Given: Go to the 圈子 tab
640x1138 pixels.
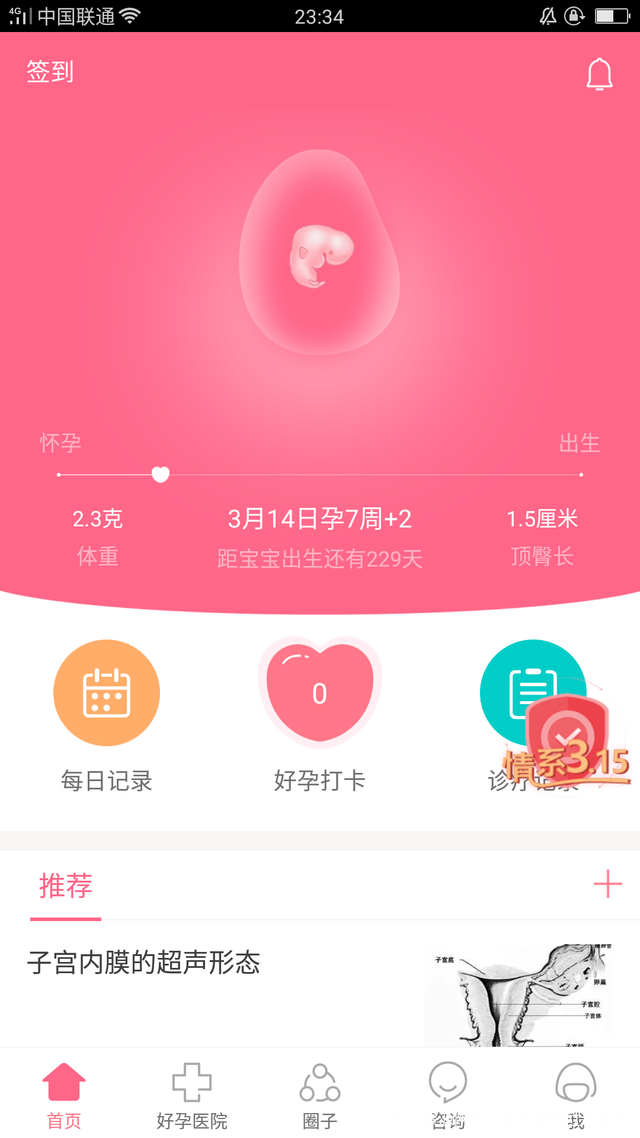Looking at the screenshot, I should pos(320,1095).
